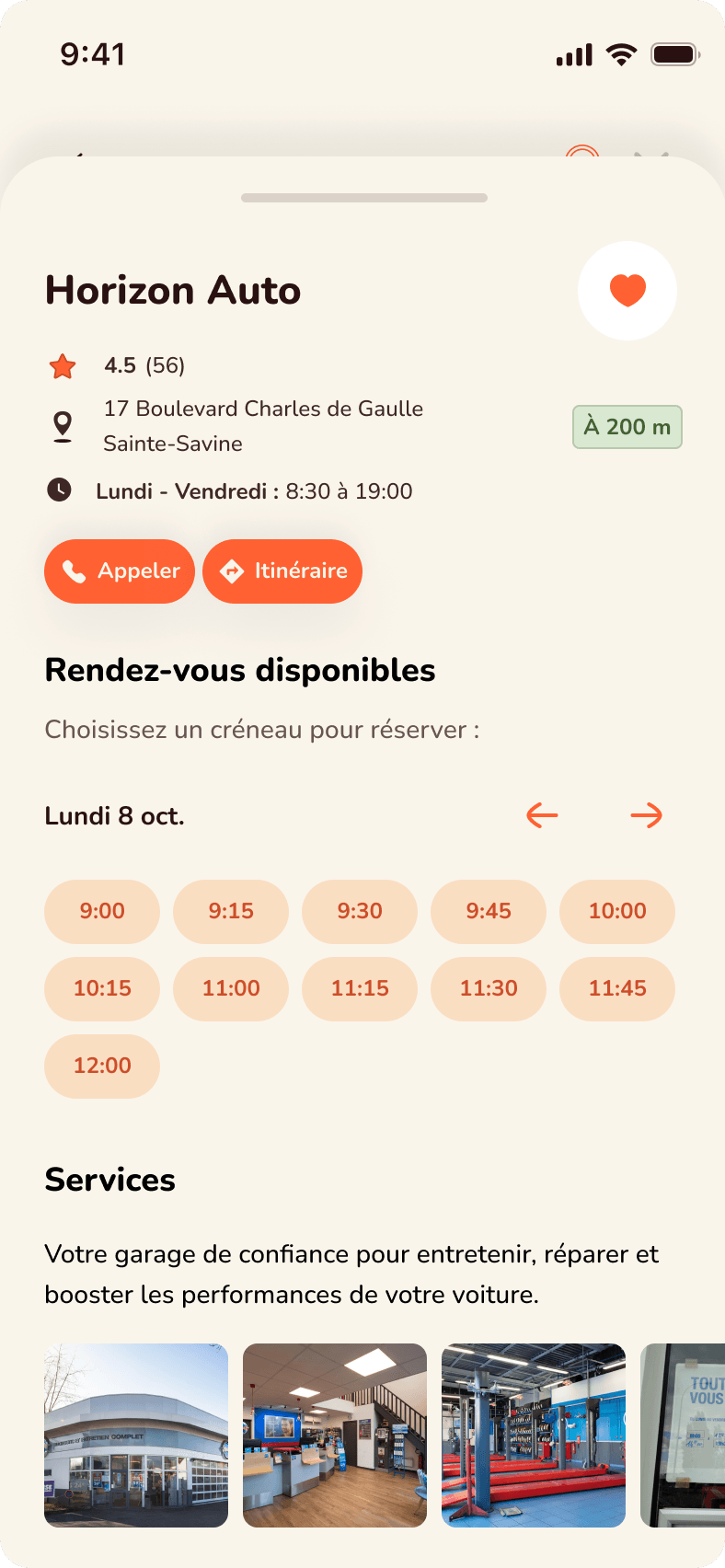725x1568 pixels.
Task: Pick the 11:15 time slot
Action: (360, 988)
